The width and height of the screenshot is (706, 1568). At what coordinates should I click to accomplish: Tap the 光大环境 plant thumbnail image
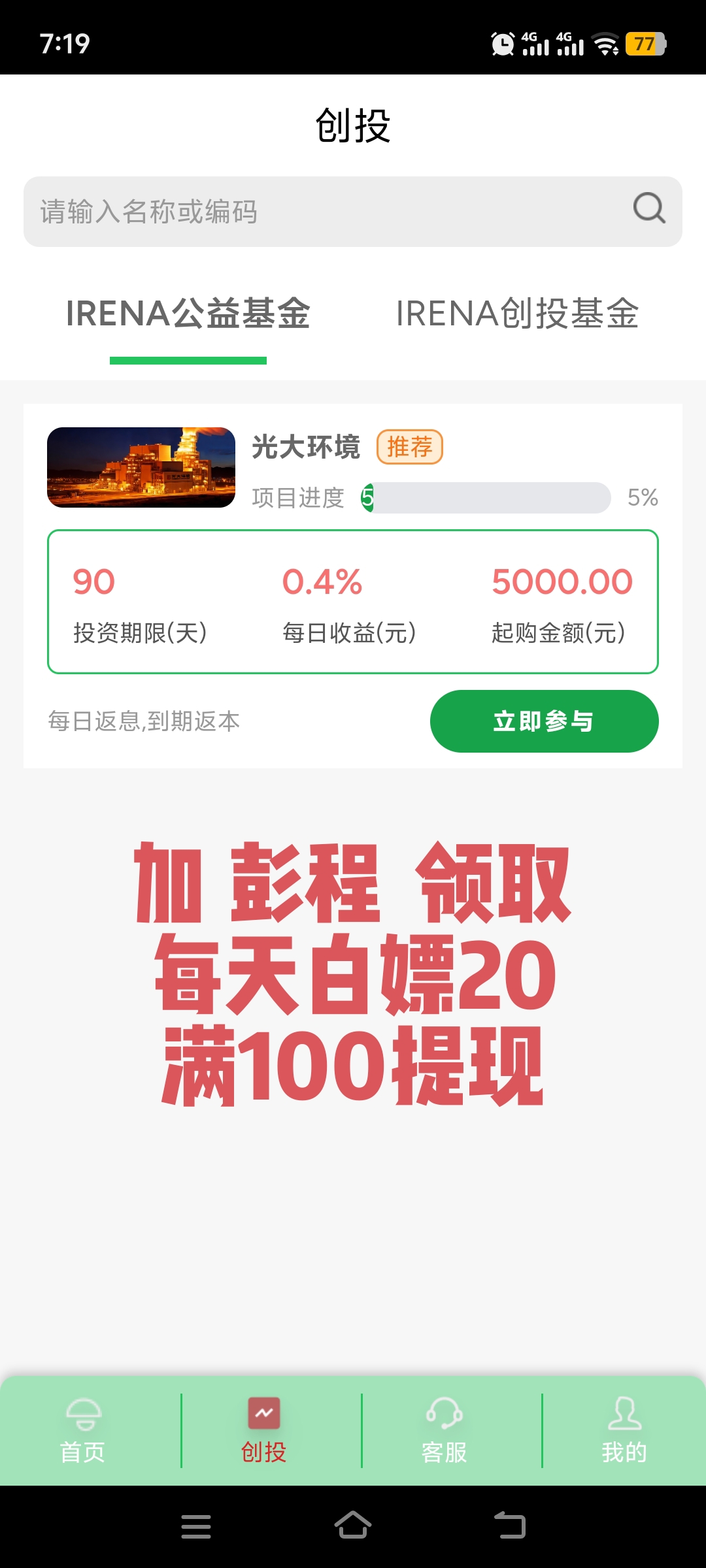(141, 467)
